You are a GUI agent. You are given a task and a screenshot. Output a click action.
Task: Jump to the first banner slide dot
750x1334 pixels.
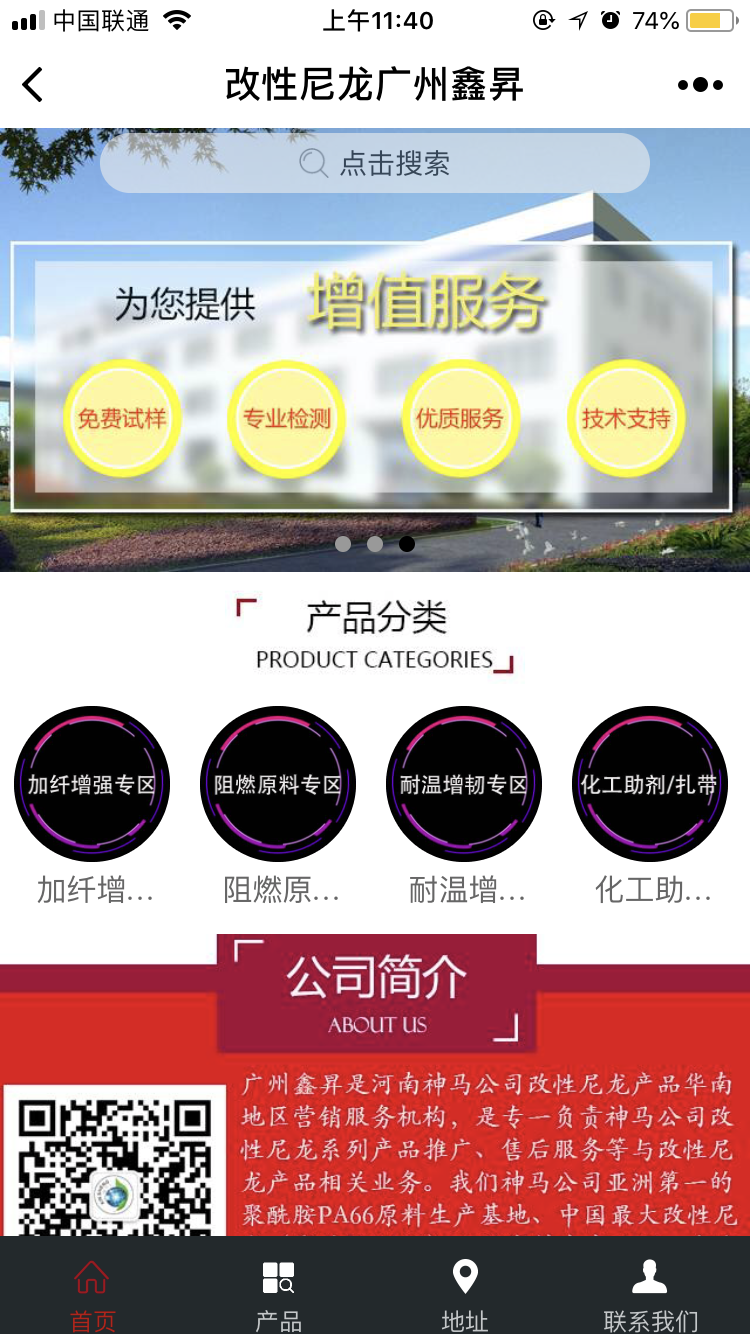[x=343, y=544]
